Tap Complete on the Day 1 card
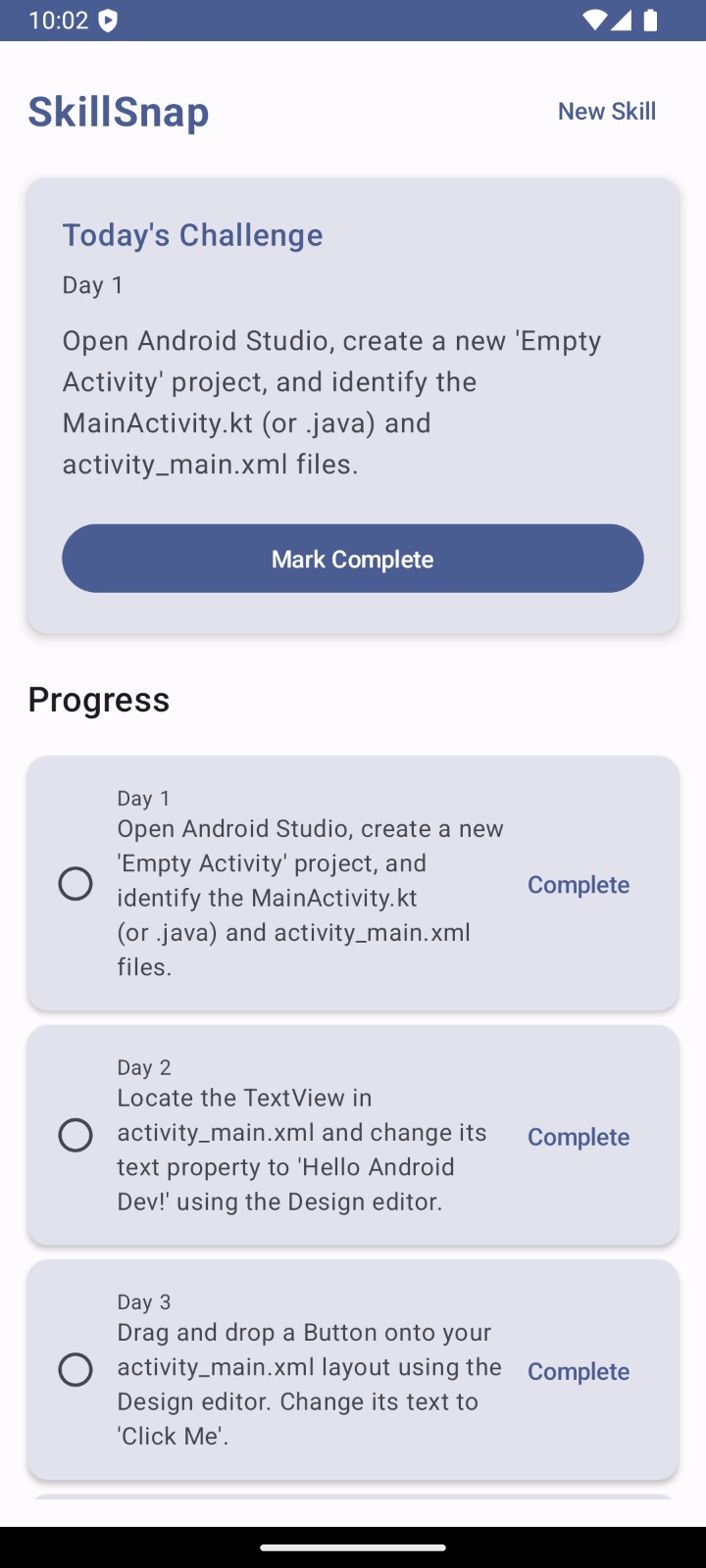 (579, 884)
